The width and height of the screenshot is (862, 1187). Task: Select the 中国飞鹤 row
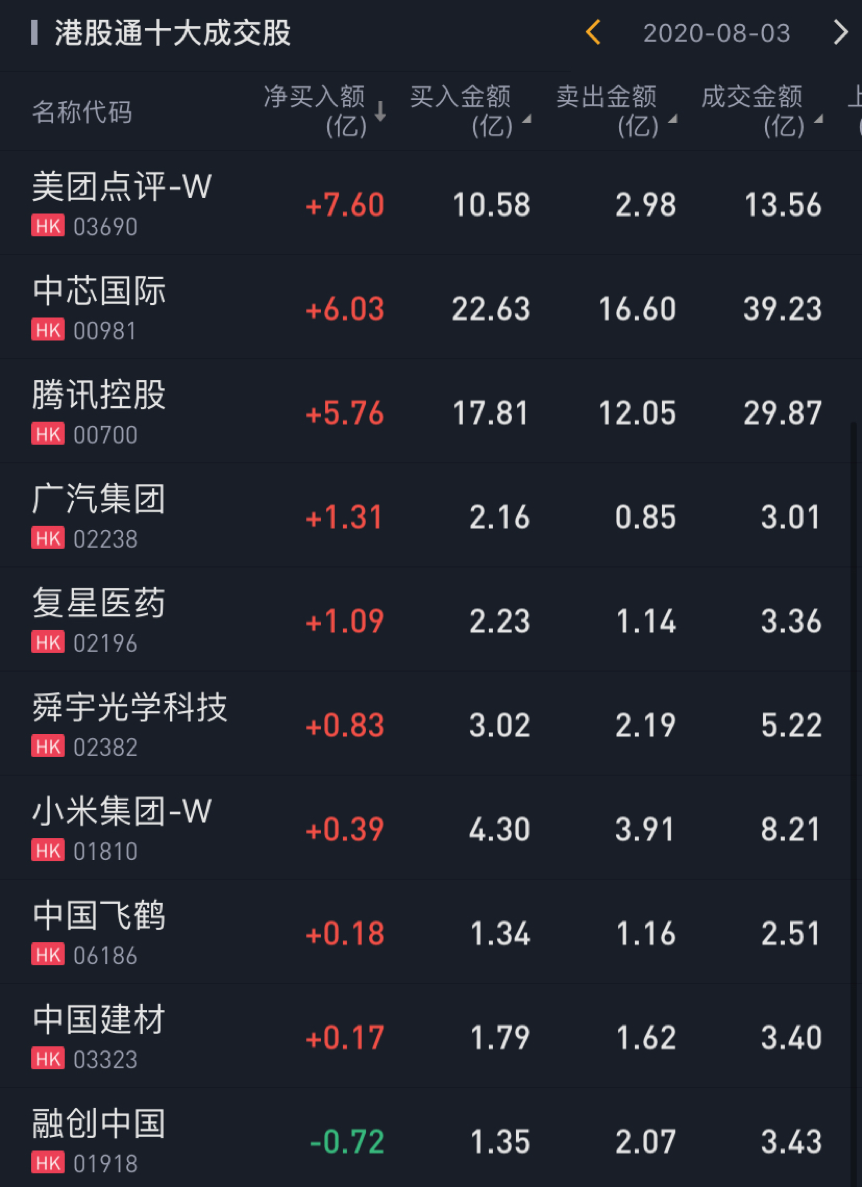click(99, 931)
